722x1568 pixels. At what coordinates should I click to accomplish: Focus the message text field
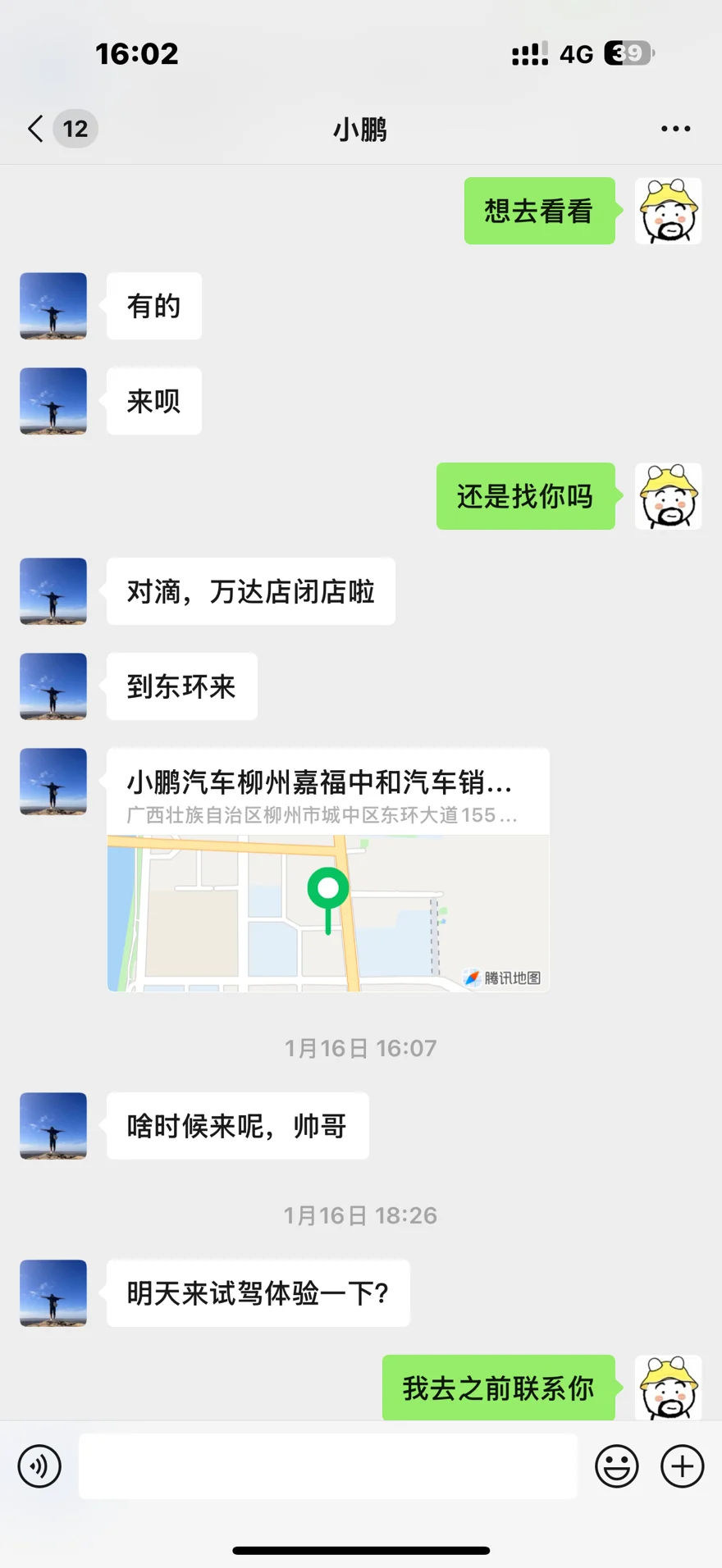coord(328,1466)
